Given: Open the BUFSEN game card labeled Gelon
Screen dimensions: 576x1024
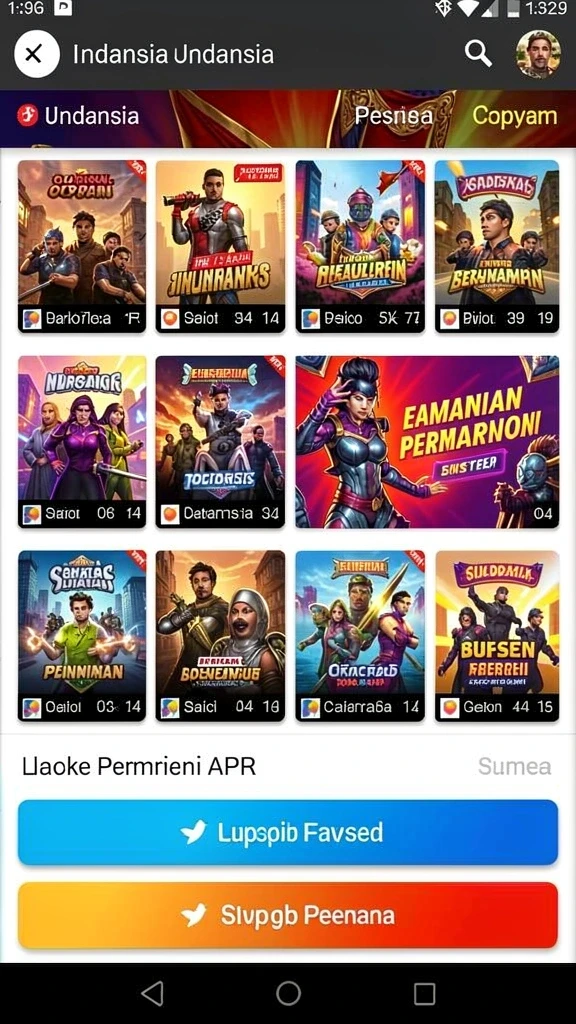Looking at the screenshot, I should 497,635.
